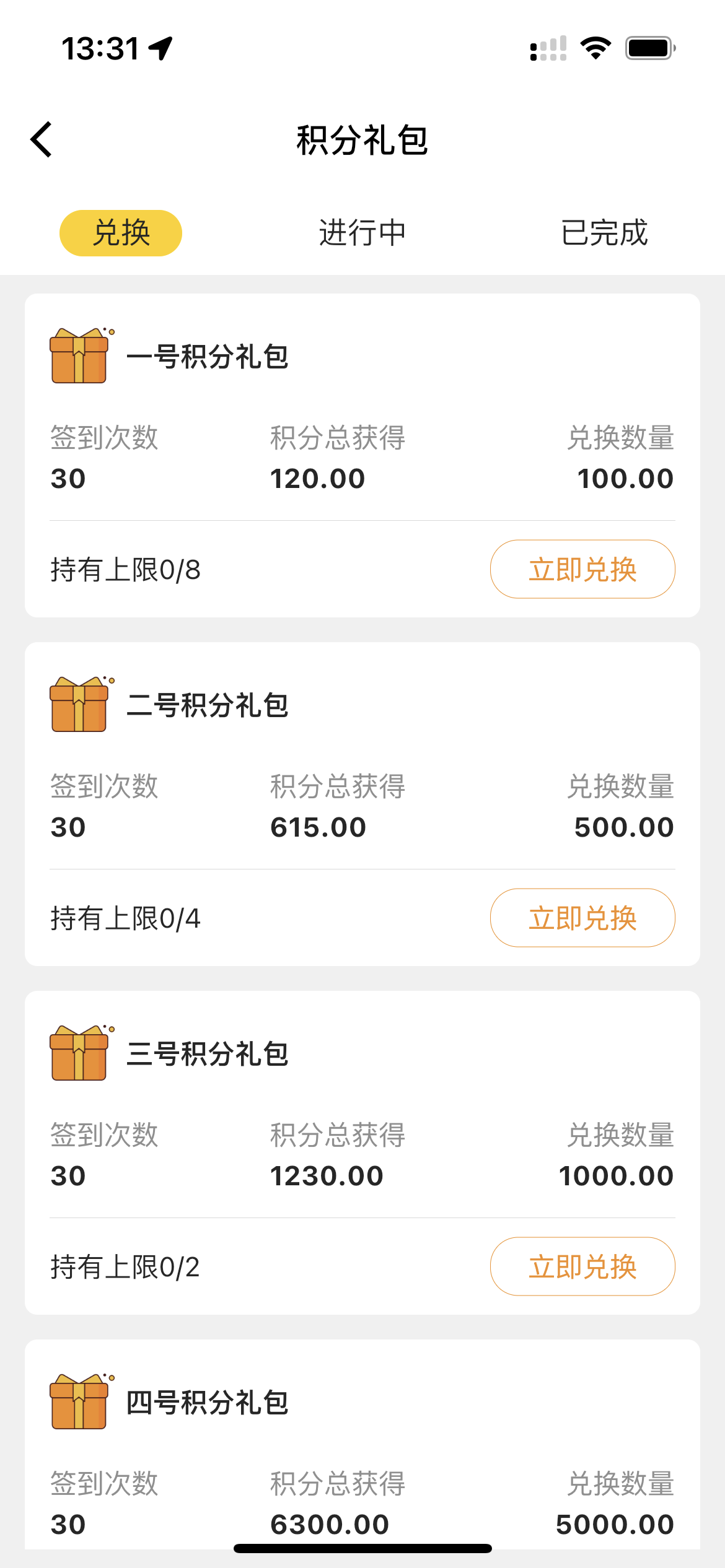Tap 立即兑换 on 三号积分礼包

582,1267
